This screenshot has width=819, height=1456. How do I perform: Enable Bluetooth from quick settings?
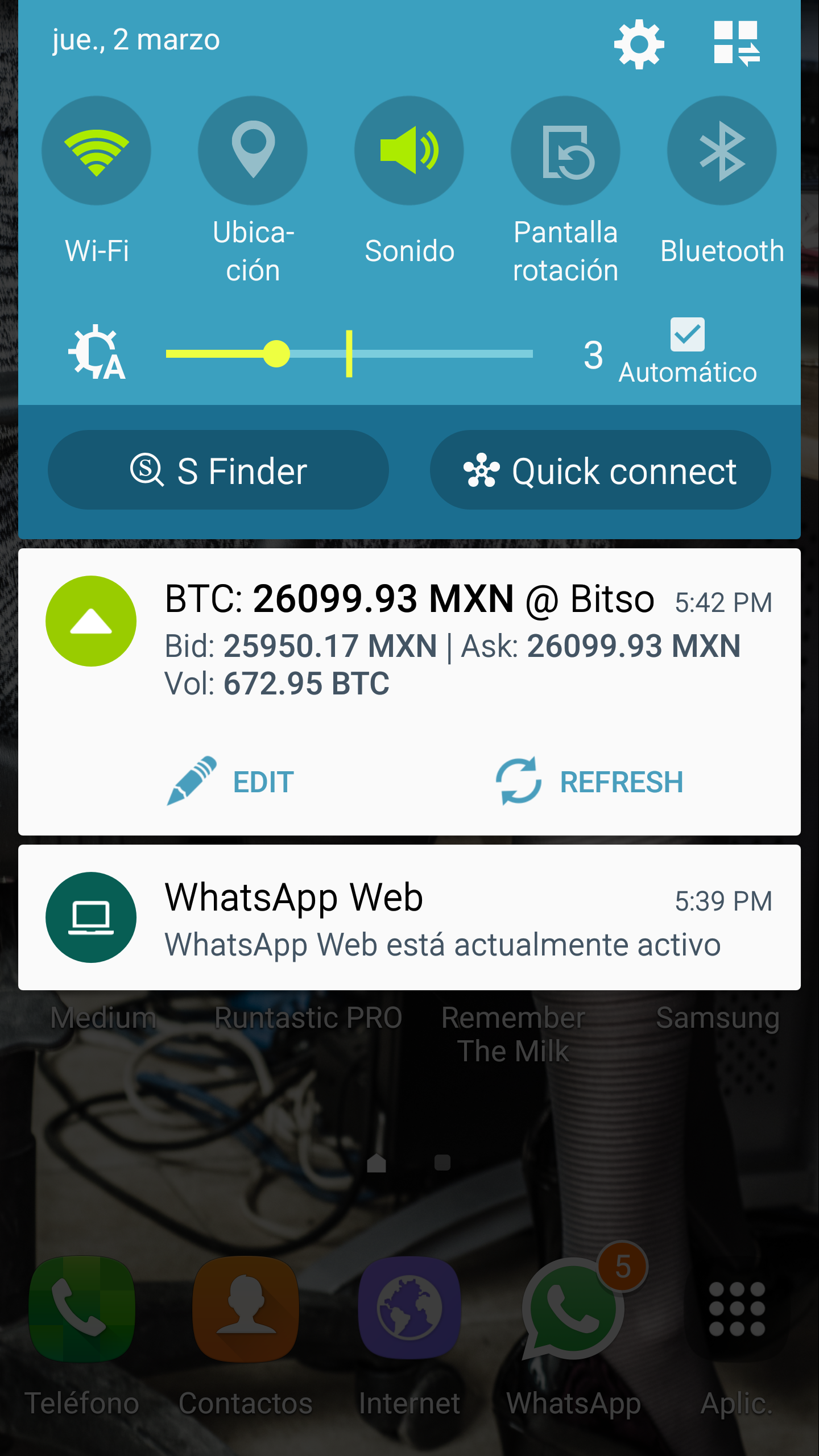[721, 150]
